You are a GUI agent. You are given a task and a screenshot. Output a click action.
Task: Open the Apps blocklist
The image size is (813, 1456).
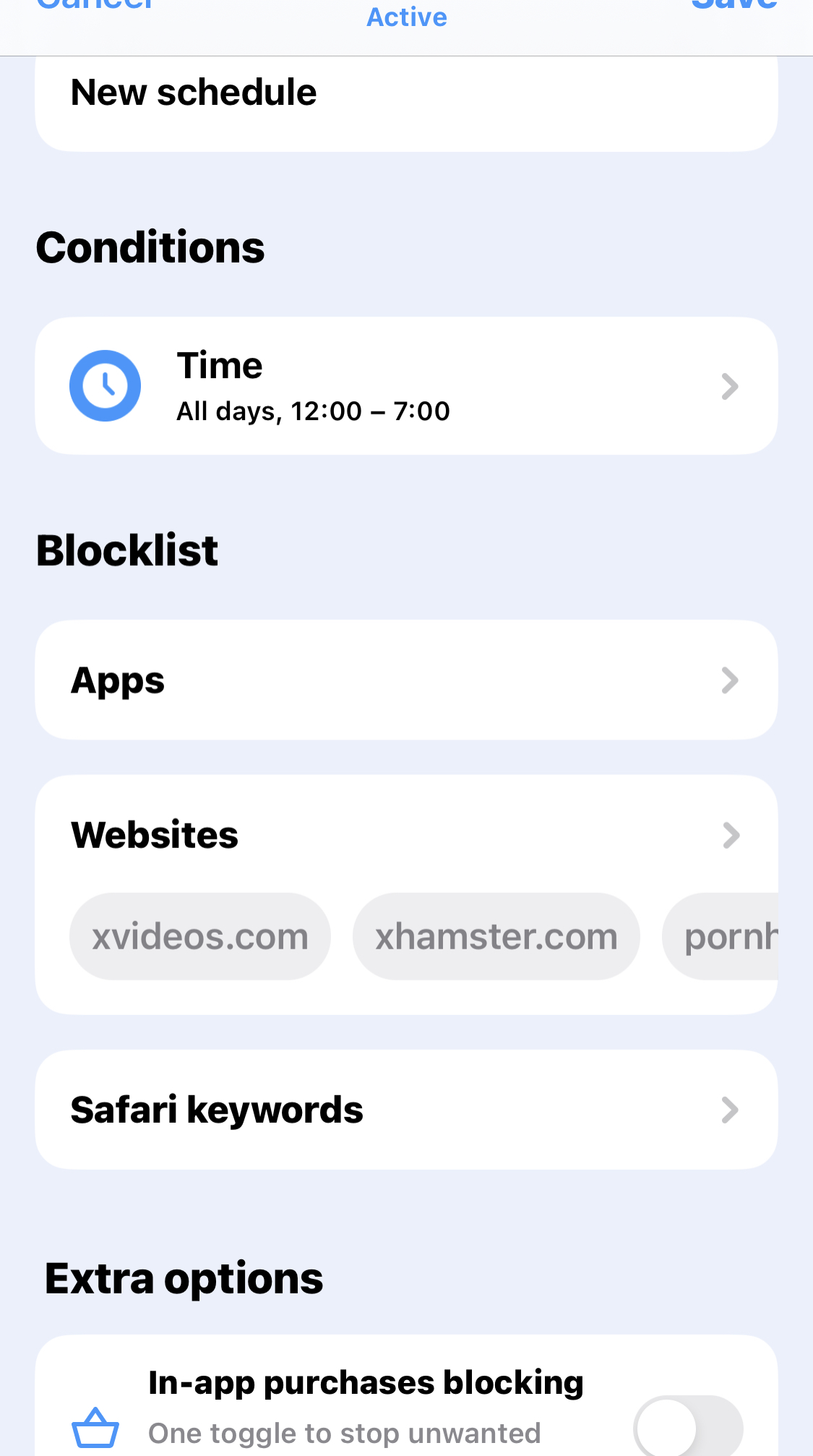[x=406, y=680]
